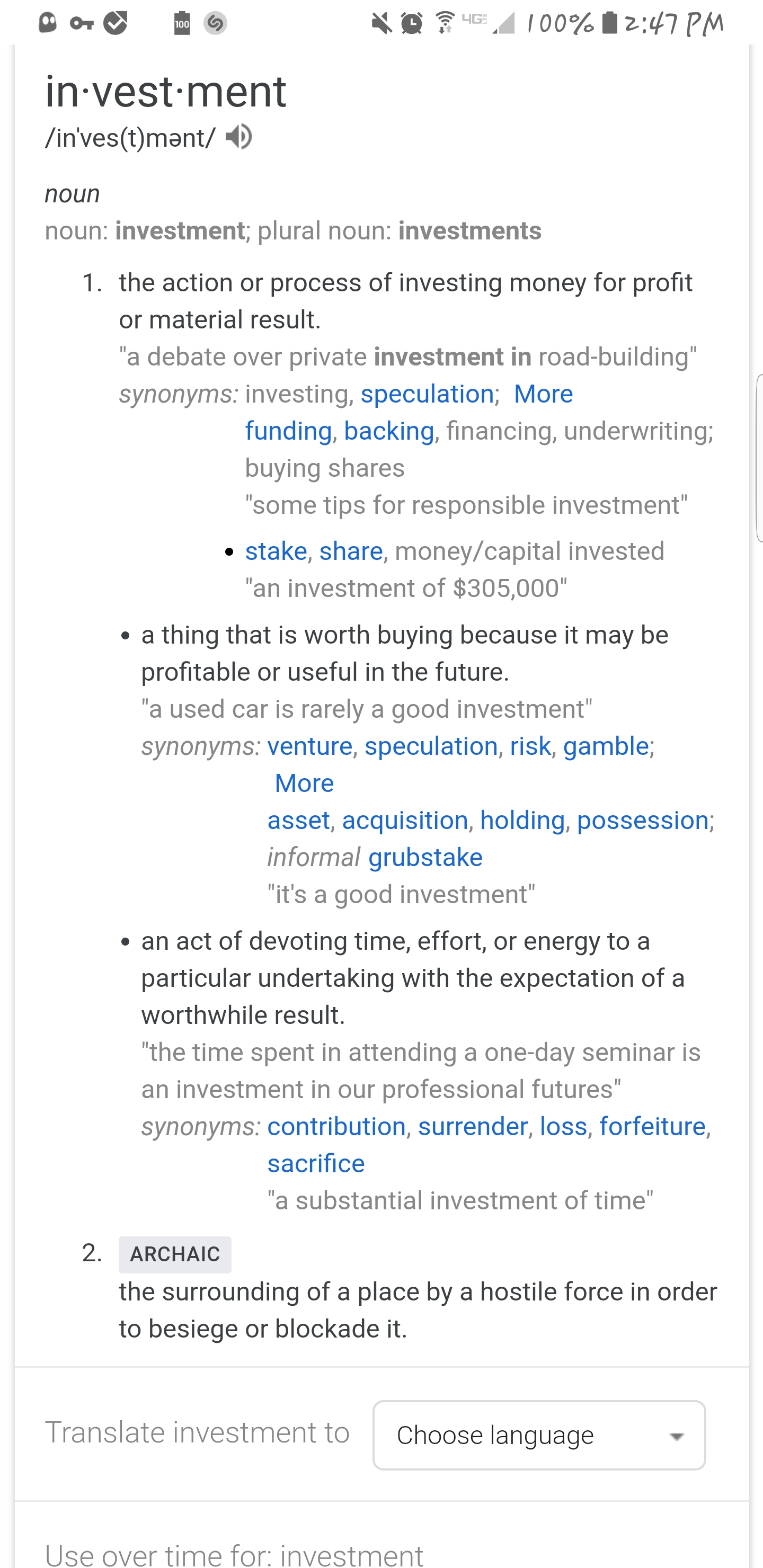Look up the synonym 'surrender'
The width and height of the screenshot is (763, 1568).
point(472,1126)
